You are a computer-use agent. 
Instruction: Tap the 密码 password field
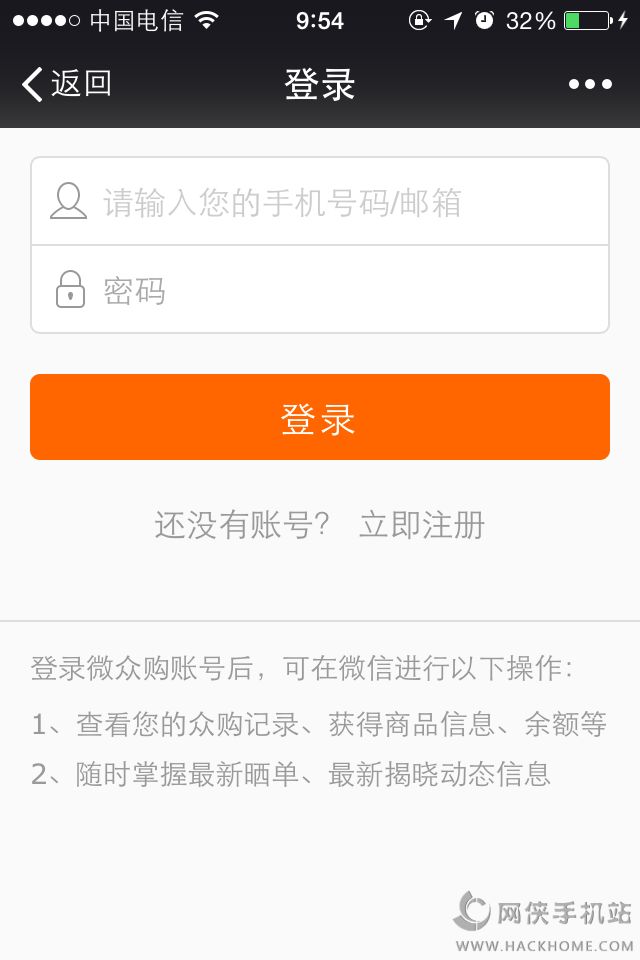(x=340, y=290)
